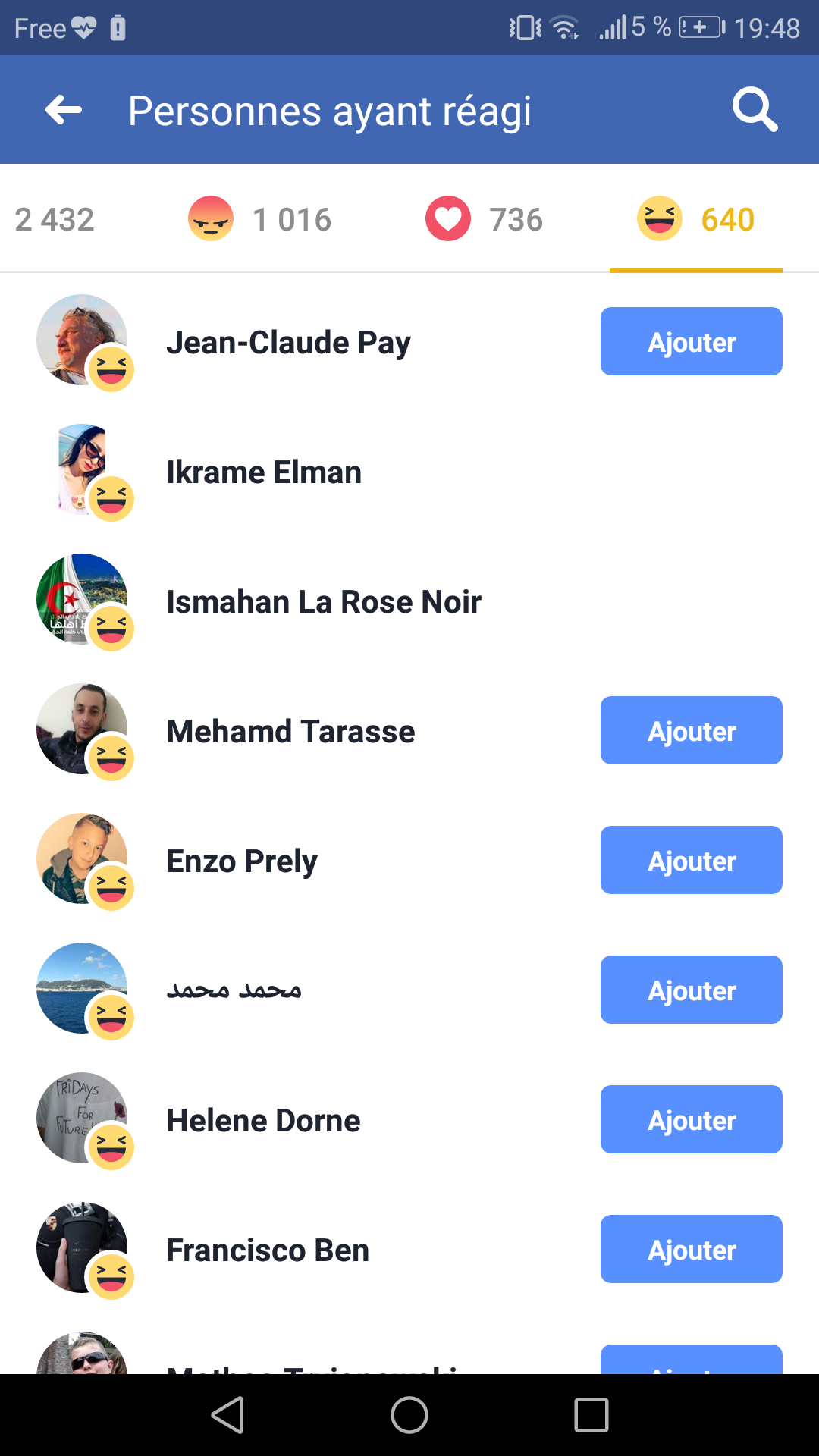Add محمد محمد as a friend
This screenshot has width=819, height=1456.
(x=691, y=990)
